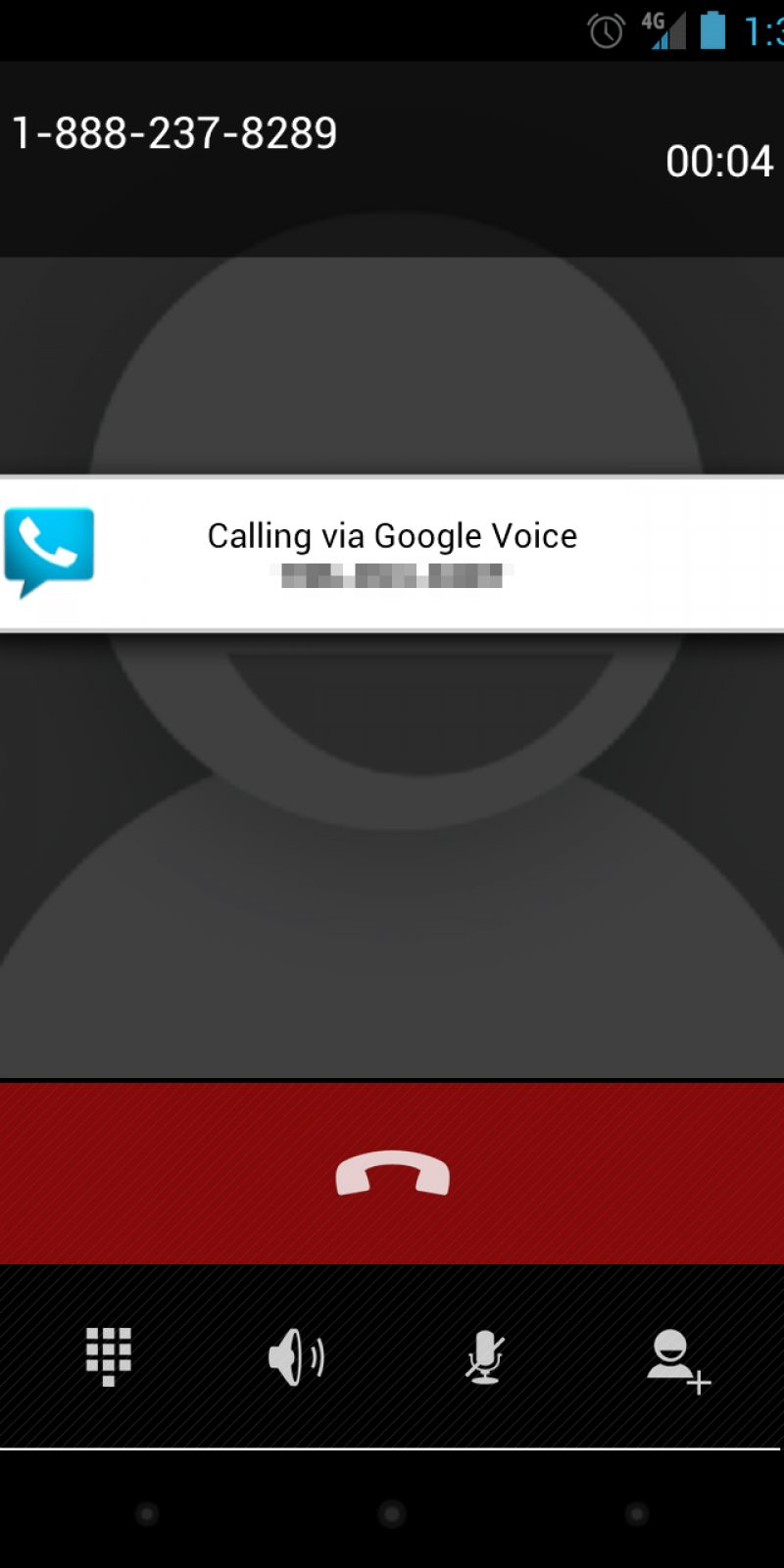
Task: End the call with the red button
Action: tap(392, 1173)
